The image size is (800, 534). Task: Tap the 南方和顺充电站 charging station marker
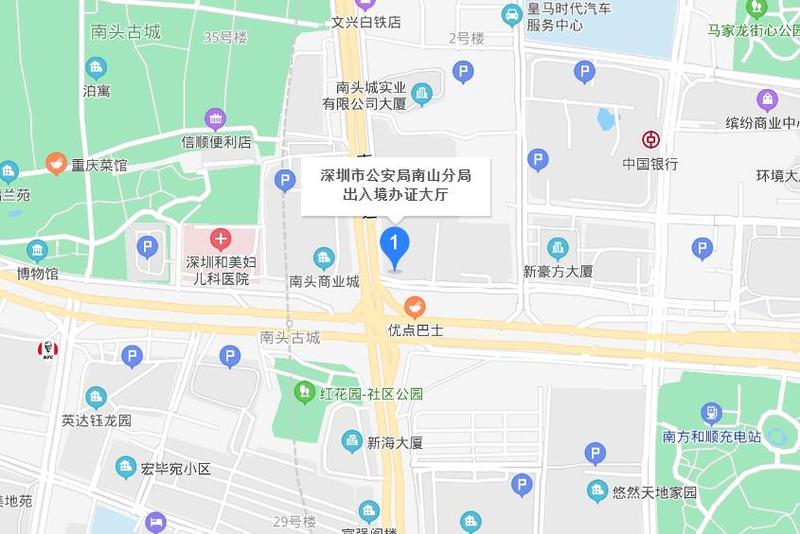point(711,413)
